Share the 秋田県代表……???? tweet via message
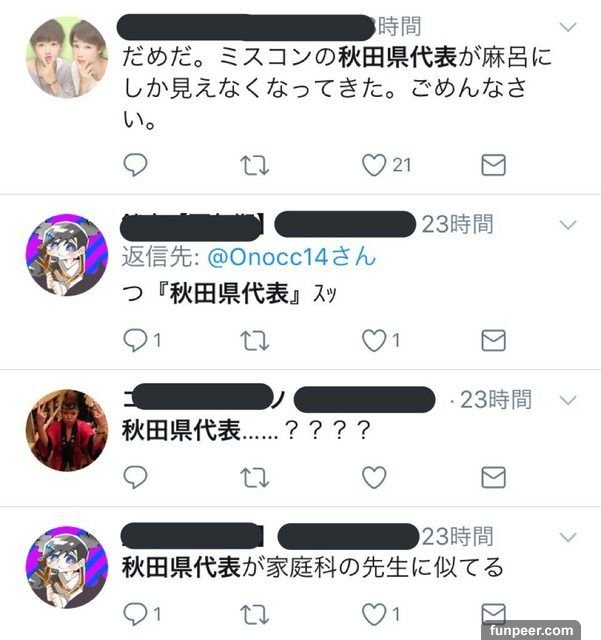The image size is (601, 640). (x=493, y=478)
